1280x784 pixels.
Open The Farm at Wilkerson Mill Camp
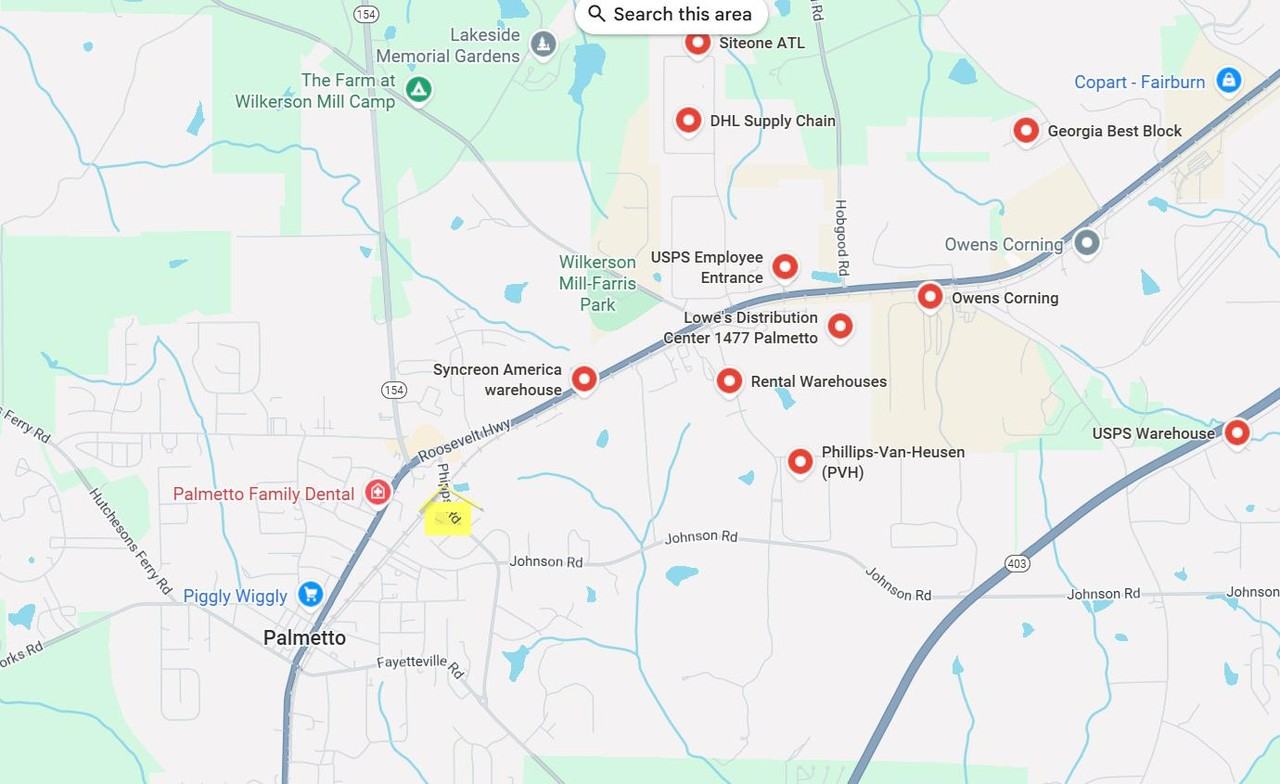(x=419, y=90)
